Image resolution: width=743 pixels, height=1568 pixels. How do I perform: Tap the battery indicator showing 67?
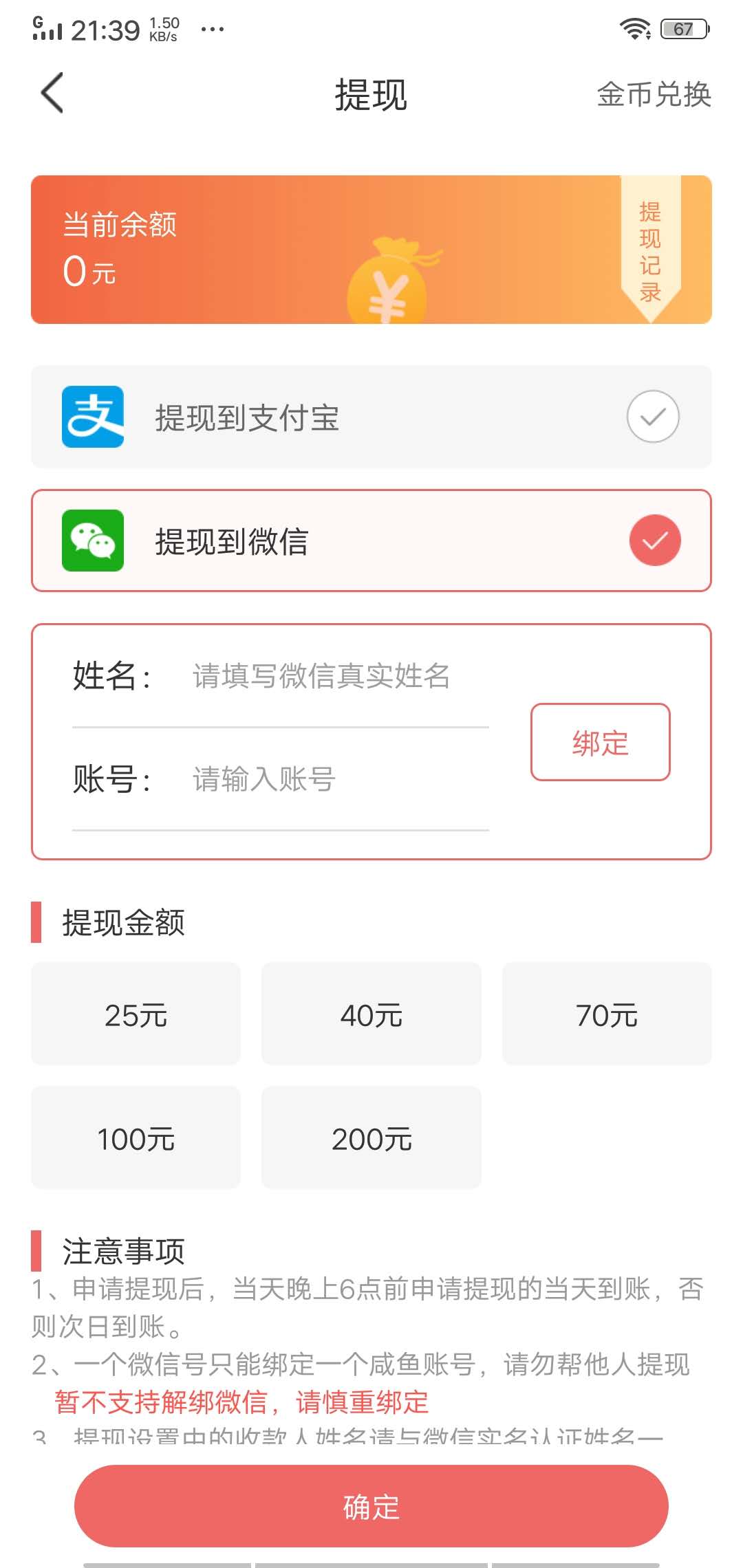tap(683, 28)
